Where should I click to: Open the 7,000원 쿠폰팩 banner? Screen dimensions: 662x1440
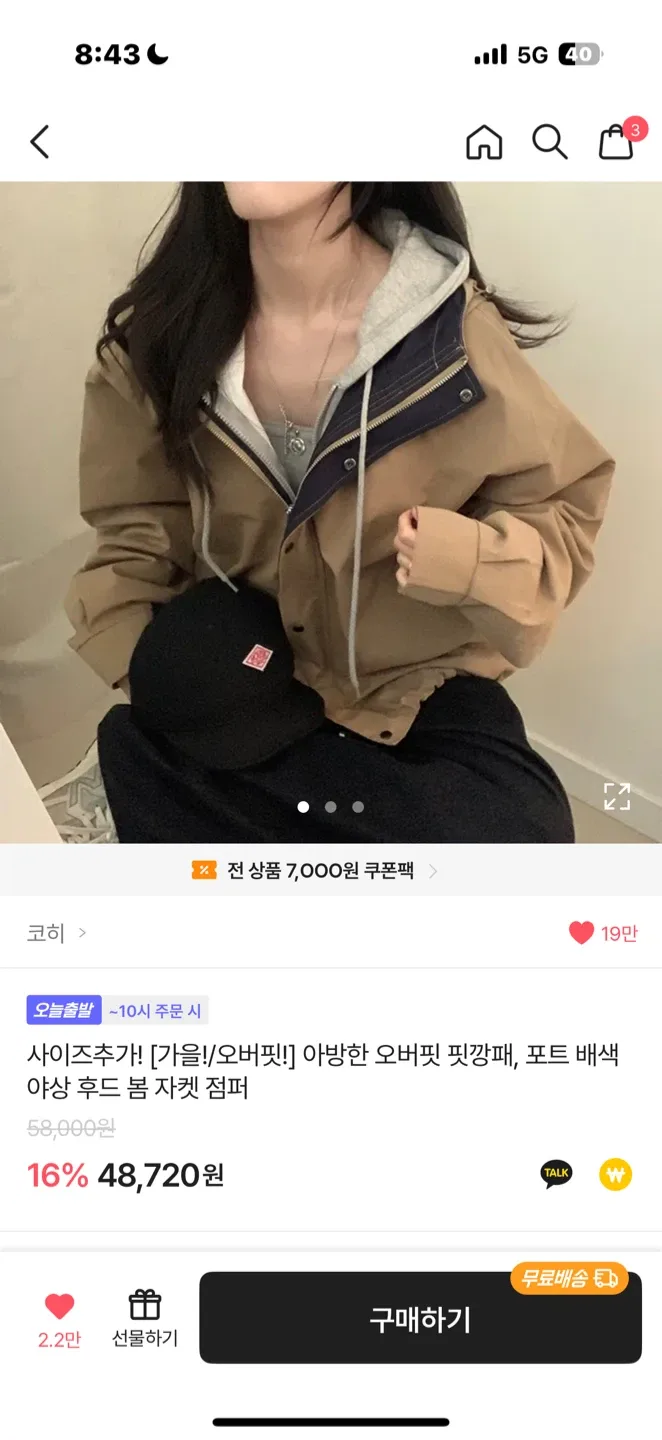315,871
